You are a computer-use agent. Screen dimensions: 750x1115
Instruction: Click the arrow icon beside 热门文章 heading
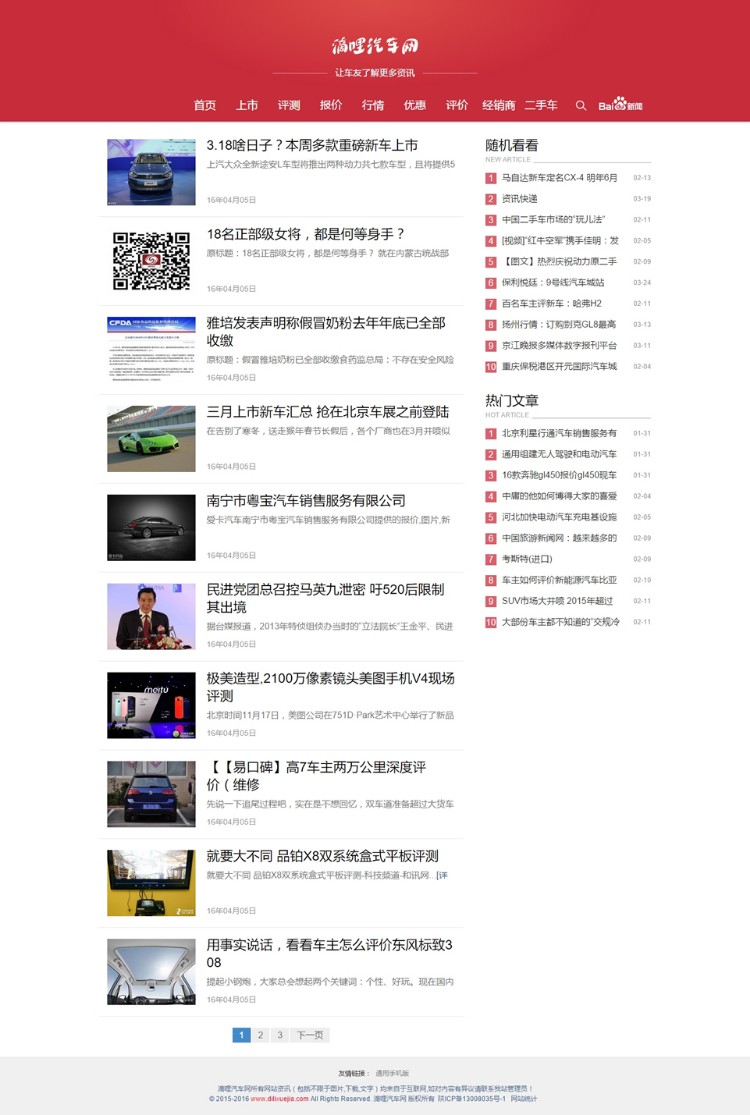(x=649, y=415)
